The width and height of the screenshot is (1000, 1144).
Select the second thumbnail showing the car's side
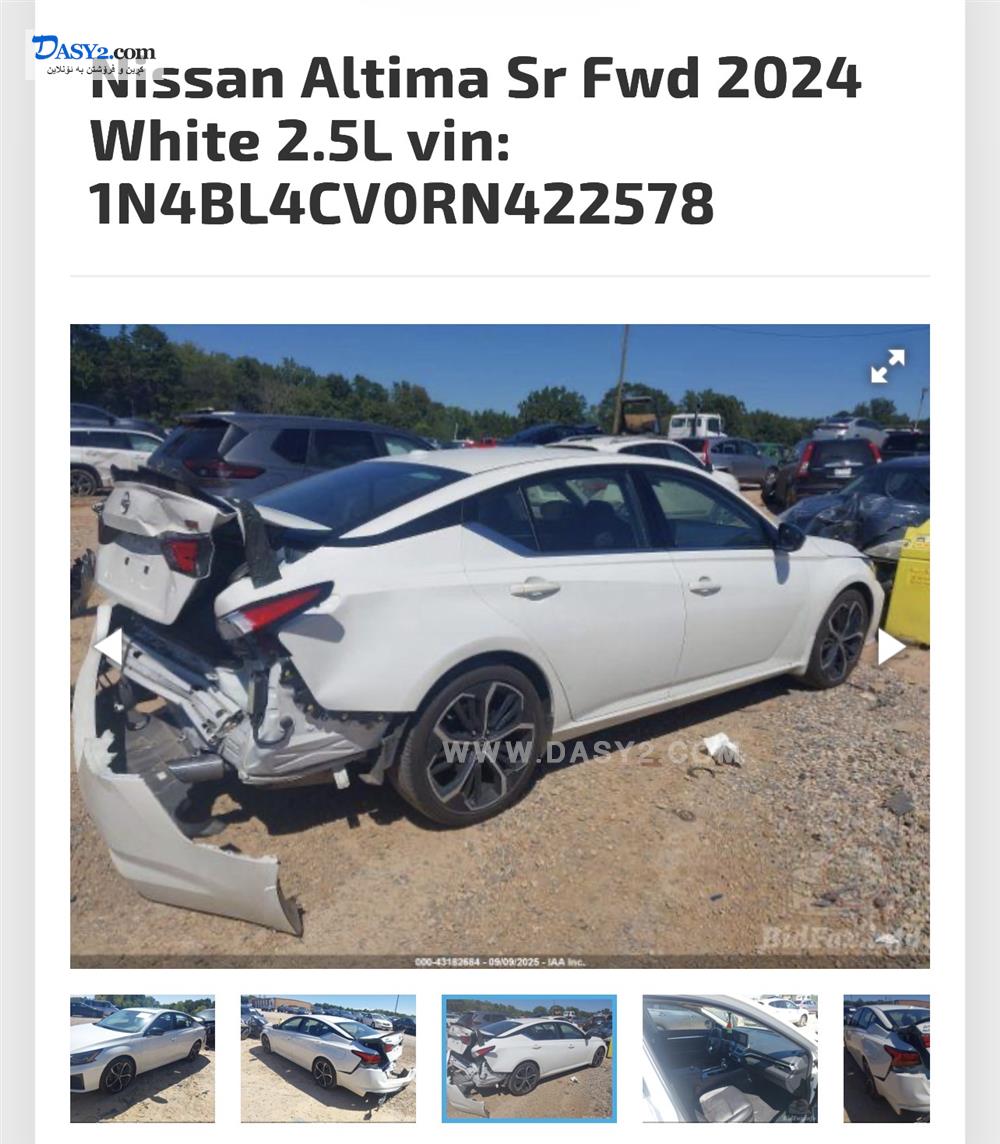[x=328, y=1058]
